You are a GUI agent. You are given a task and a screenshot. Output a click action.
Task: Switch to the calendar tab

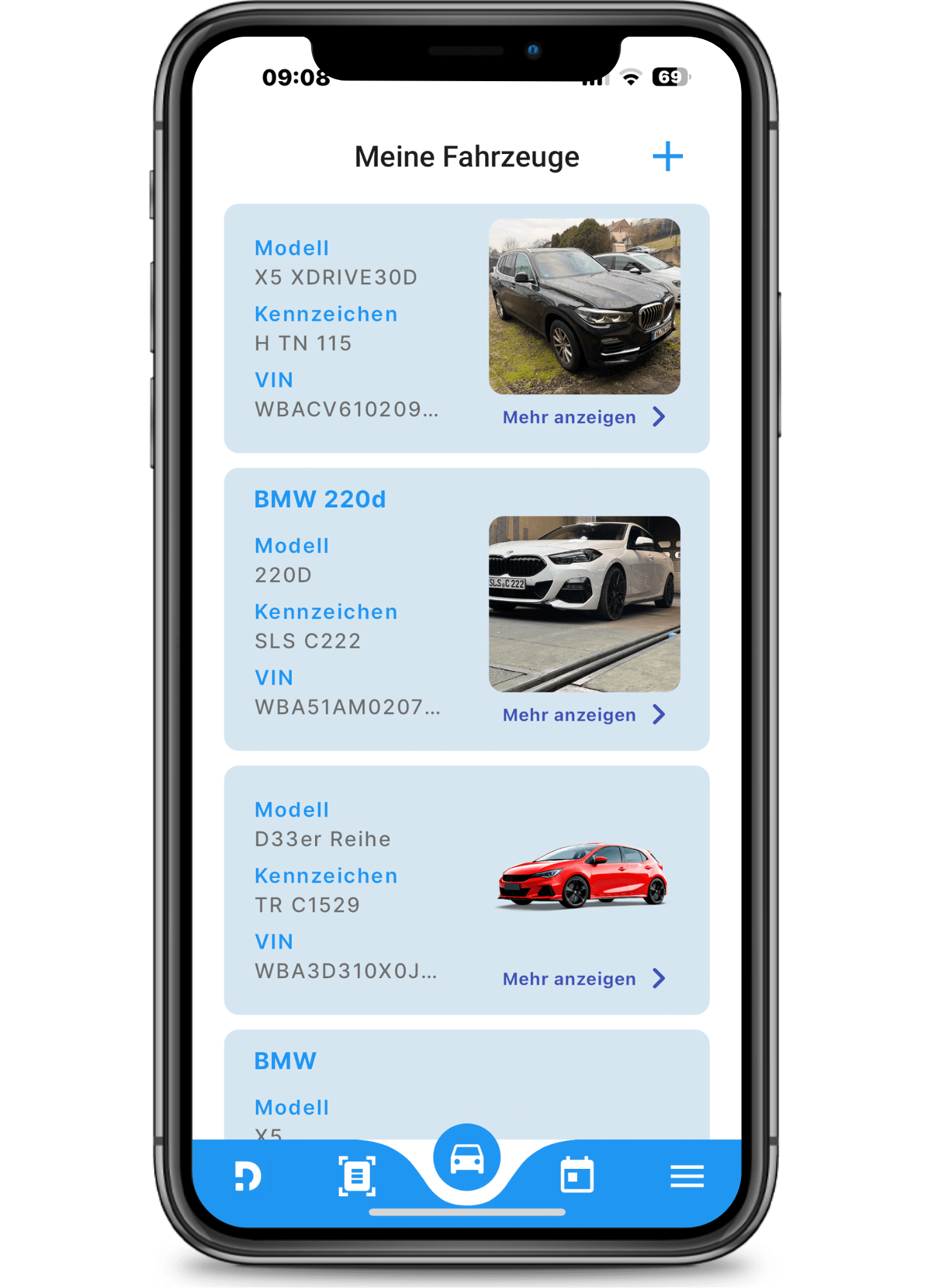577,1177
